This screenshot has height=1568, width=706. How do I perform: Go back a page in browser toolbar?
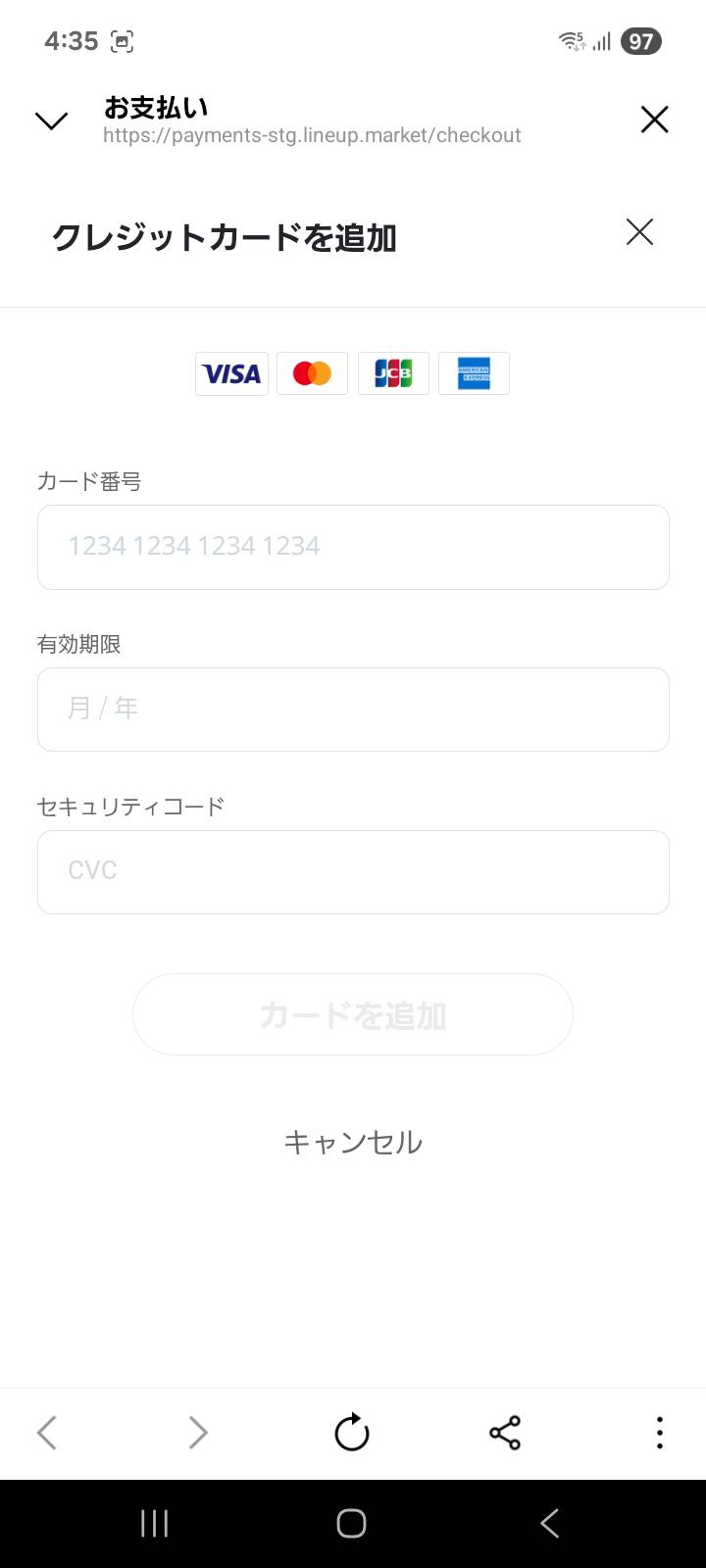tap(47, 1433)
